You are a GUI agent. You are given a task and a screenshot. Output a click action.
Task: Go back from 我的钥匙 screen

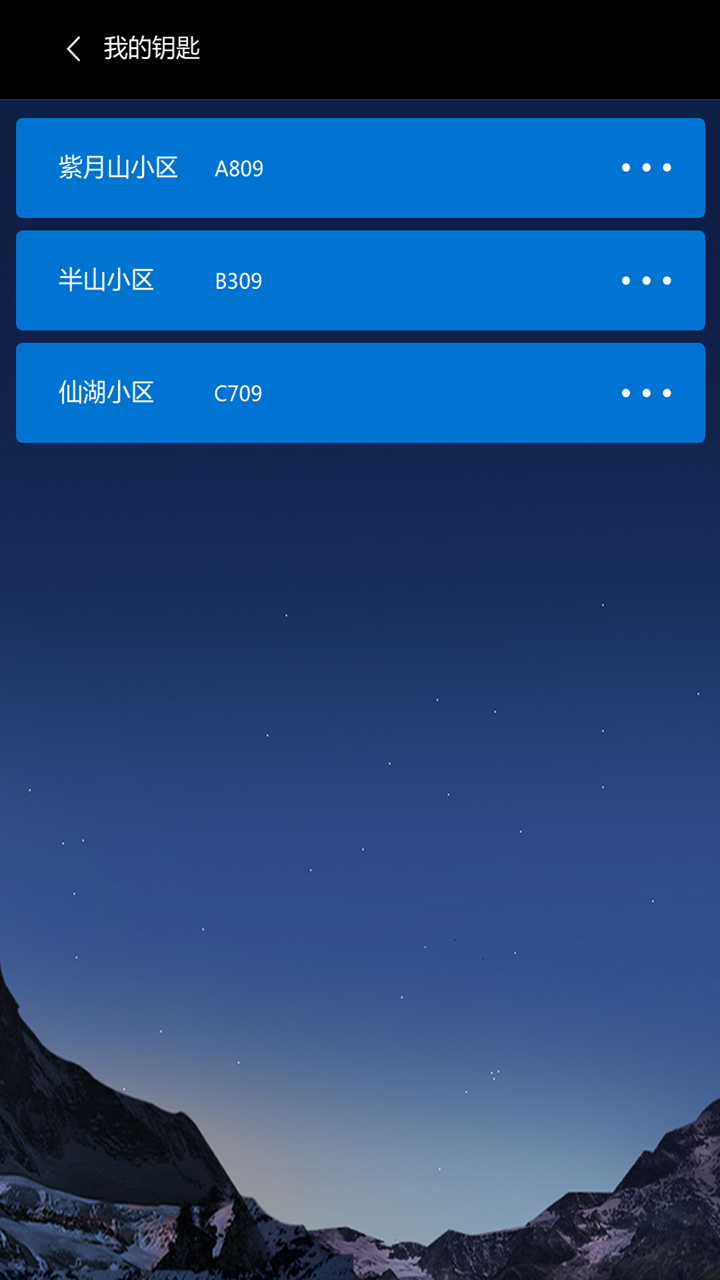pyautogui.click(x=73, y=49)
